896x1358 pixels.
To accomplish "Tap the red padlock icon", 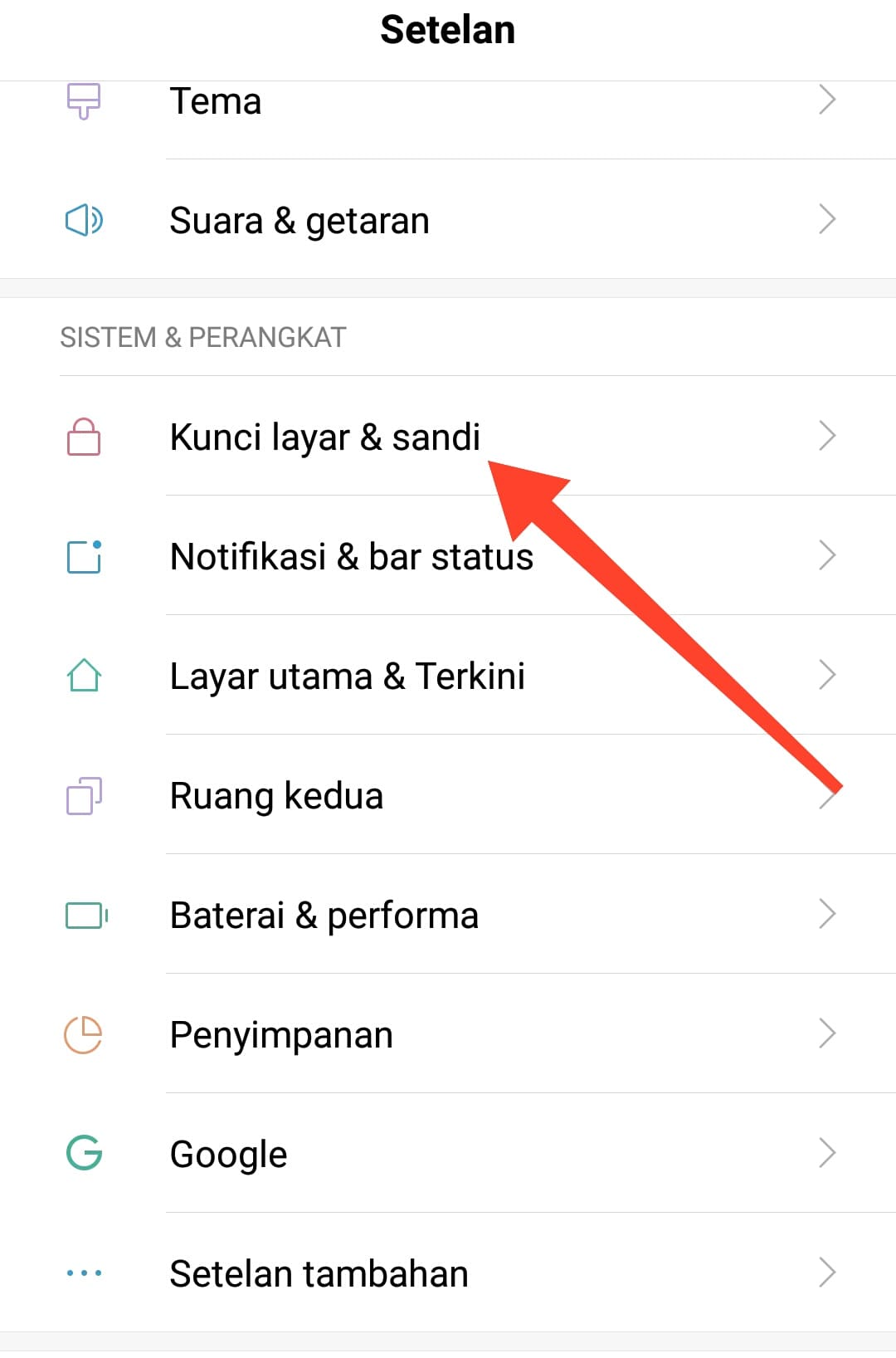I will coord(83,437).
